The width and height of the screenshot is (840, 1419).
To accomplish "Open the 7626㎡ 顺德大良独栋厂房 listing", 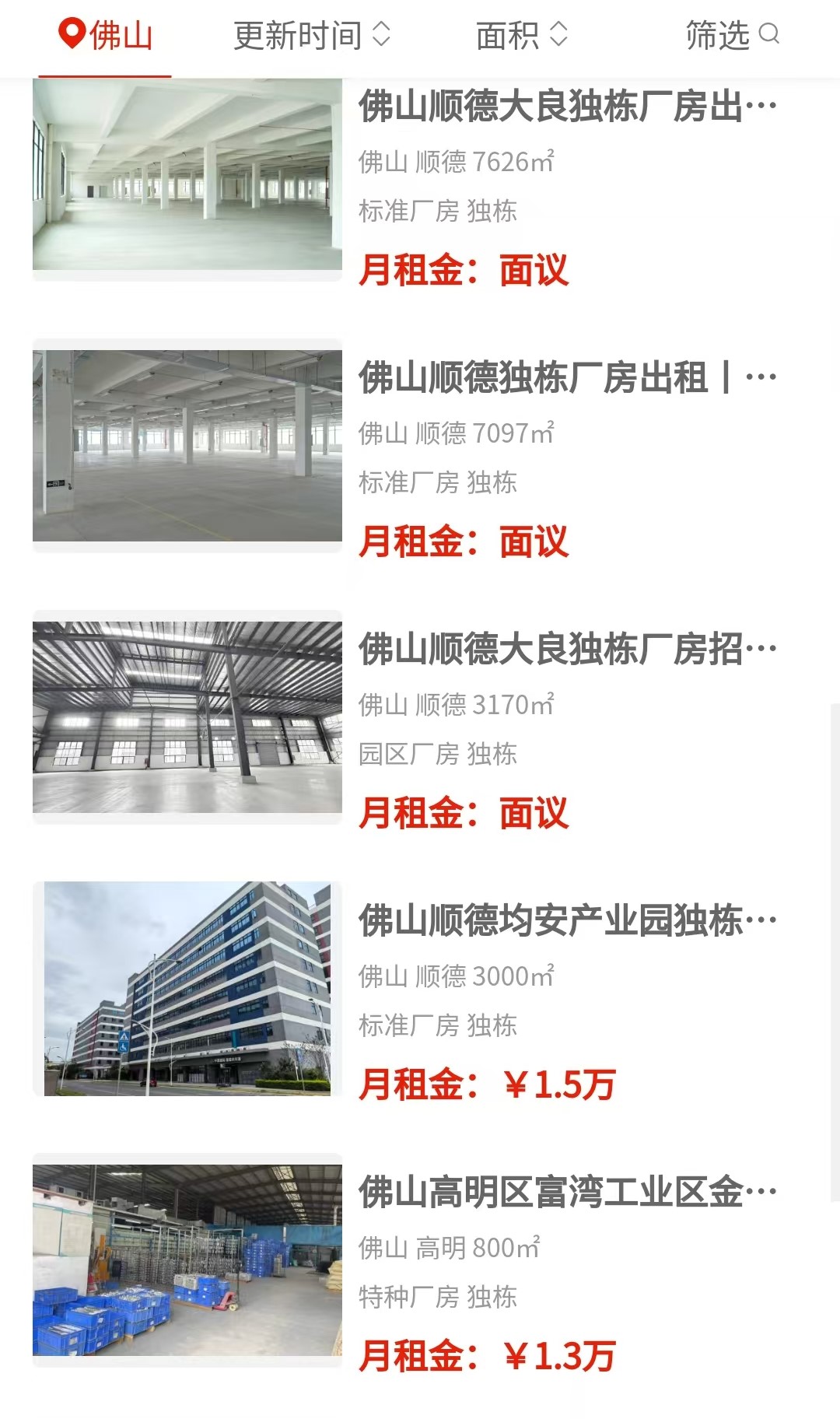I will [x=566, y=107].
